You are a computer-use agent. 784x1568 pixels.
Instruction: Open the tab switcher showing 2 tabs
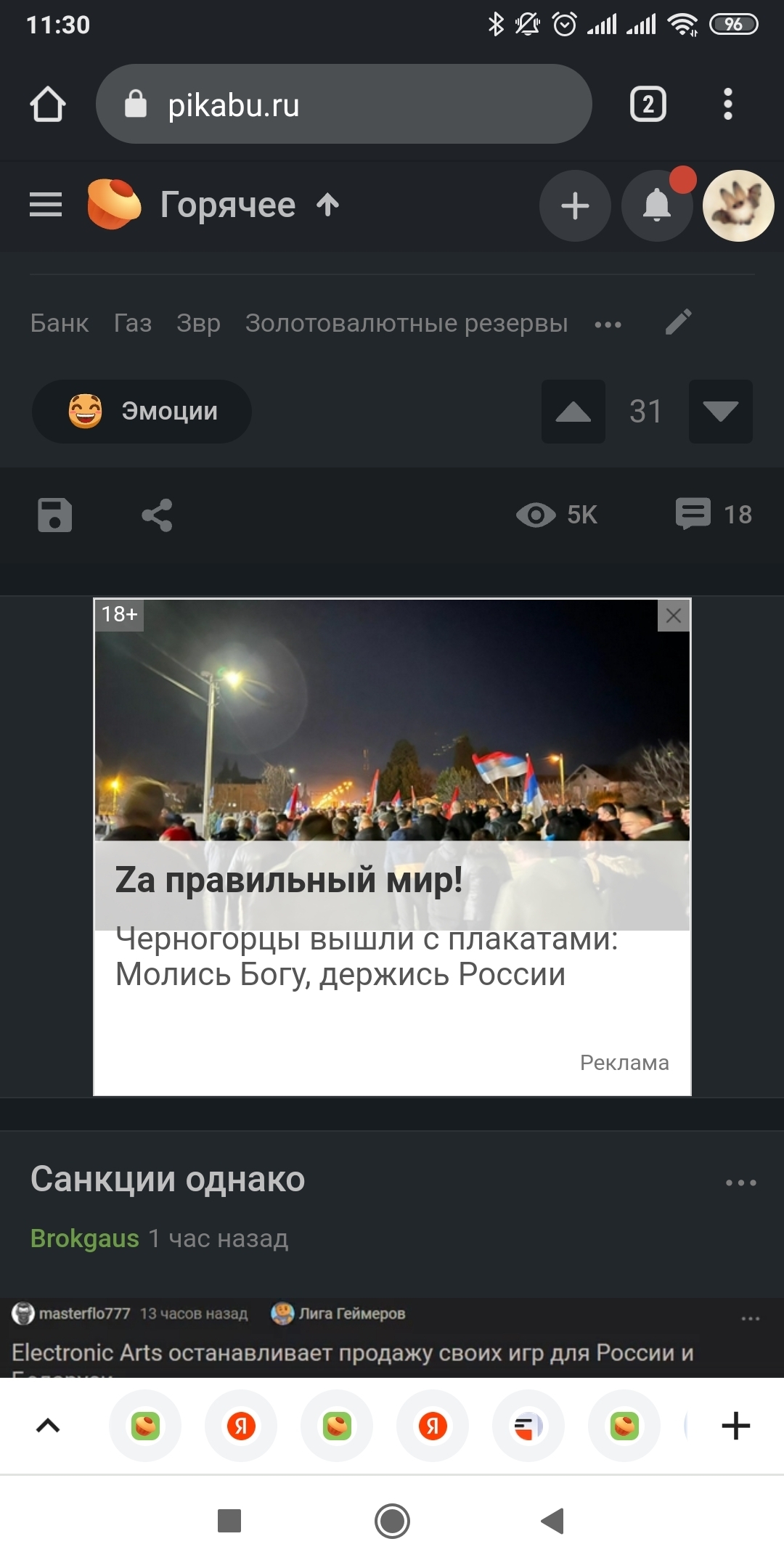click(x=648, y=105)
